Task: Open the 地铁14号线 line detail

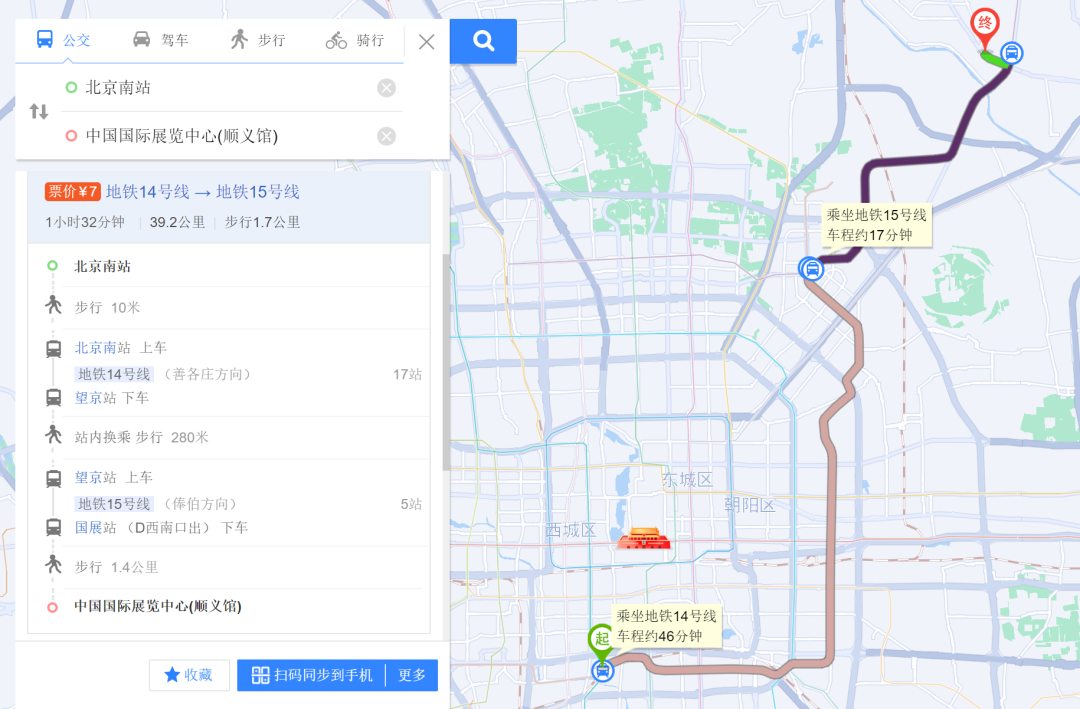Action: pos(114,374)
